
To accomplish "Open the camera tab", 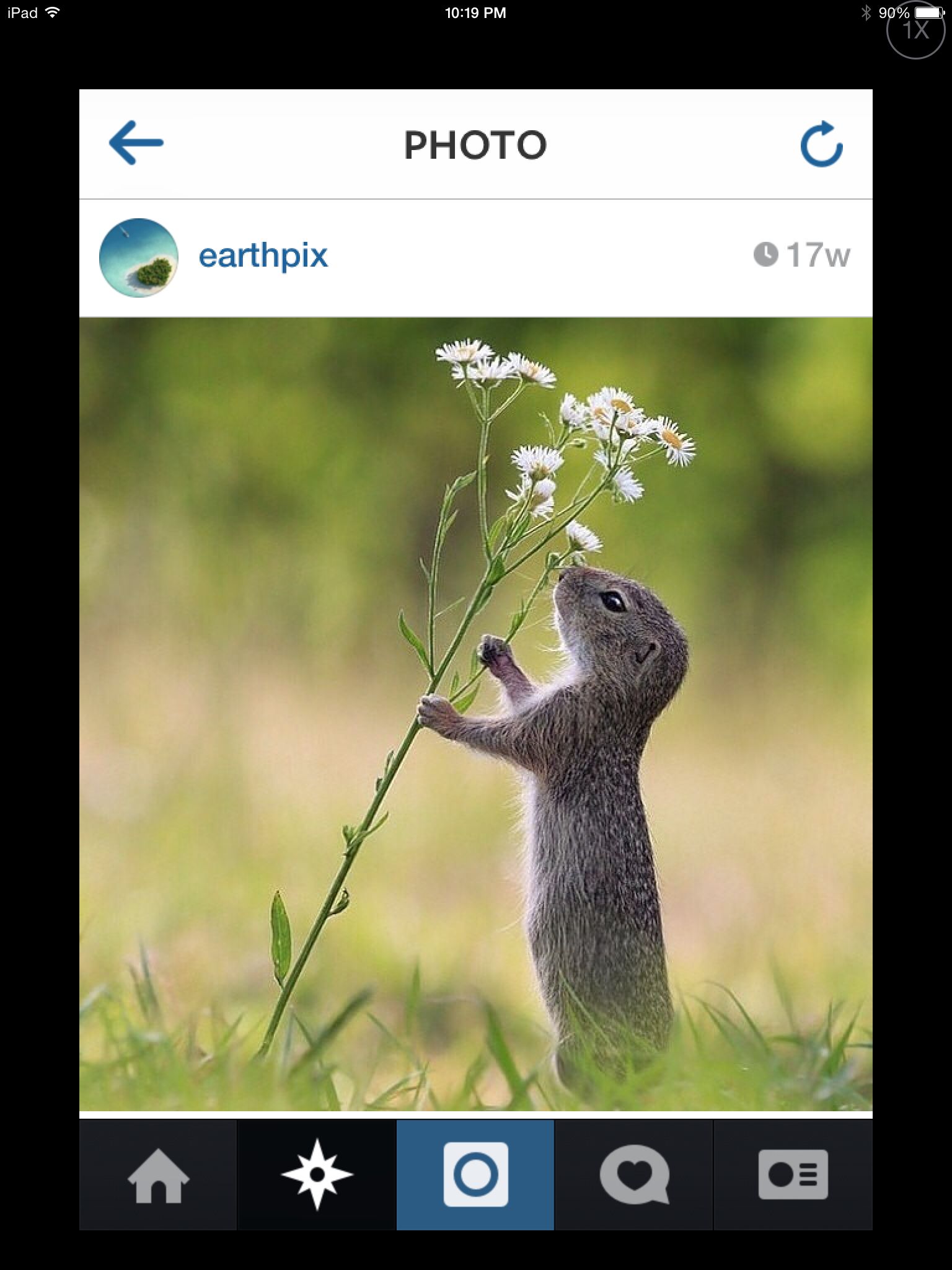I will pos(475,1175).
